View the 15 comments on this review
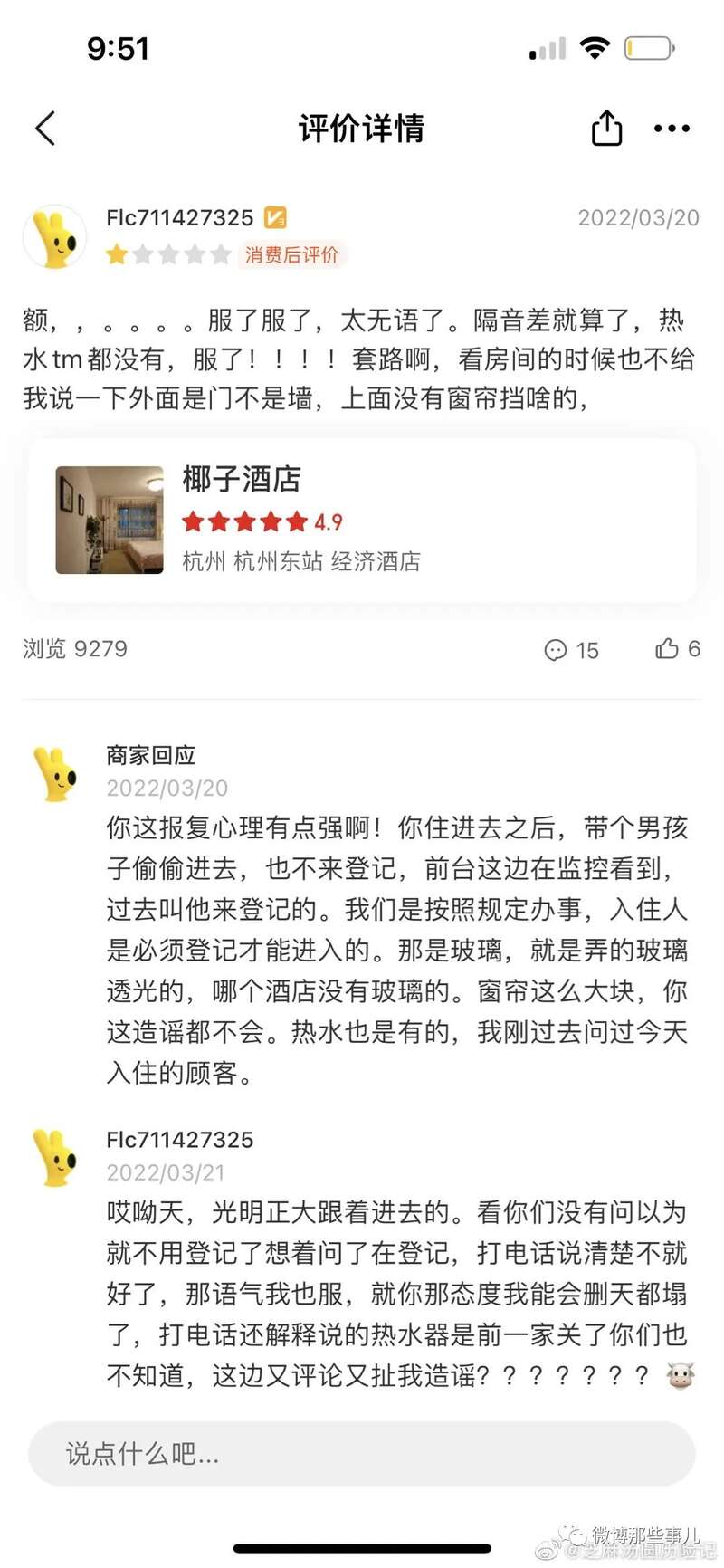Viewport: 724px width, 1568px height. (x=572, y=650)
